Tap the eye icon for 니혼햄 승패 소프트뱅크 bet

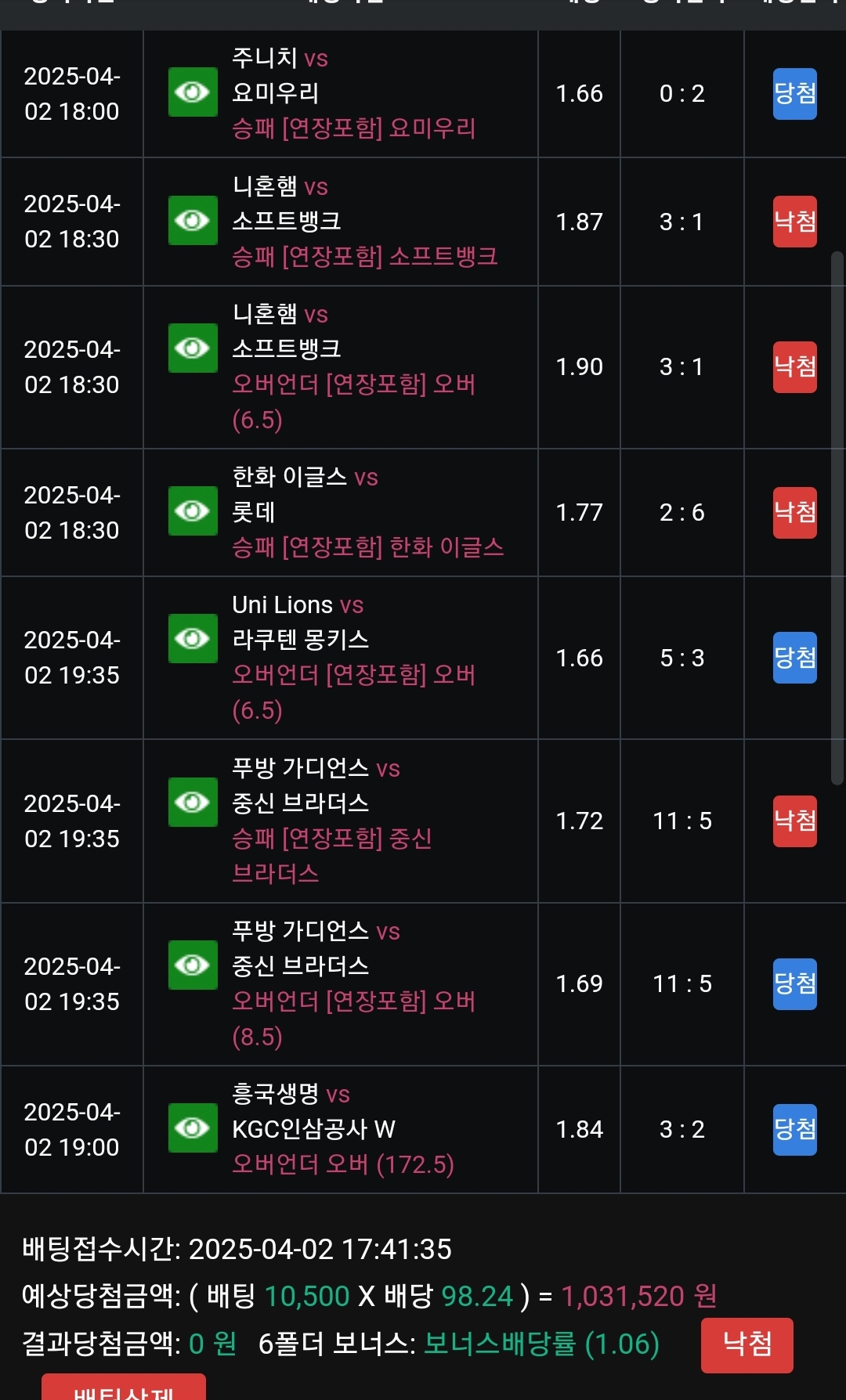point(193,220)
